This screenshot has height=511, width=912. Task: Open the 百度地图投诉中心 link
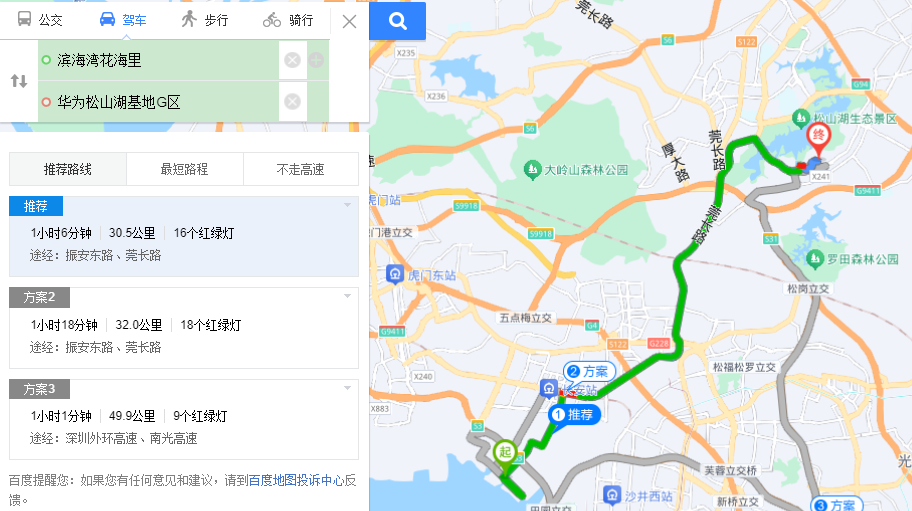pos(296,480)
